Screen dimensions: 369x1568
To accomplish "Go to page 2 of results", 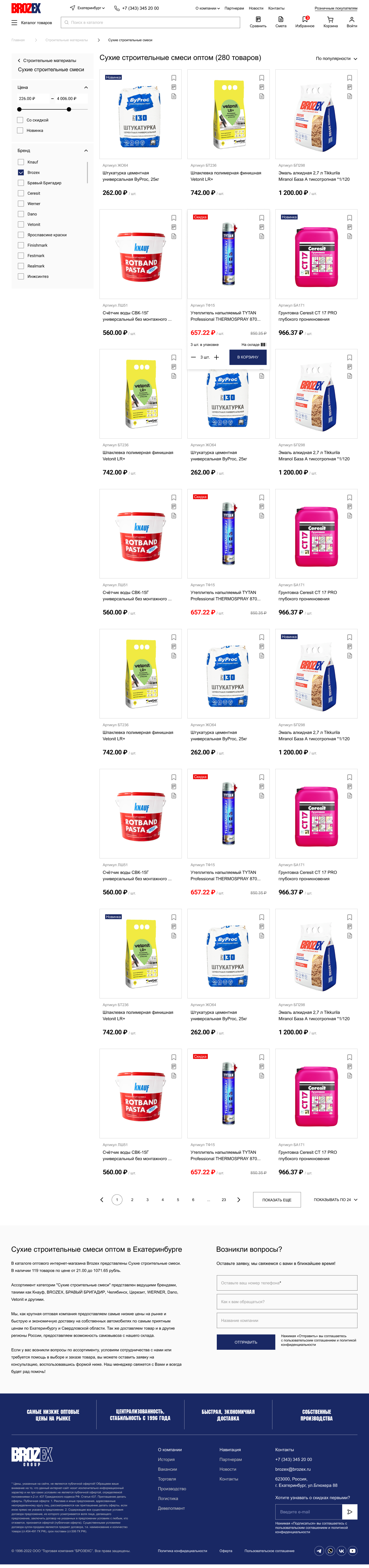I will tap(132, 1200).
